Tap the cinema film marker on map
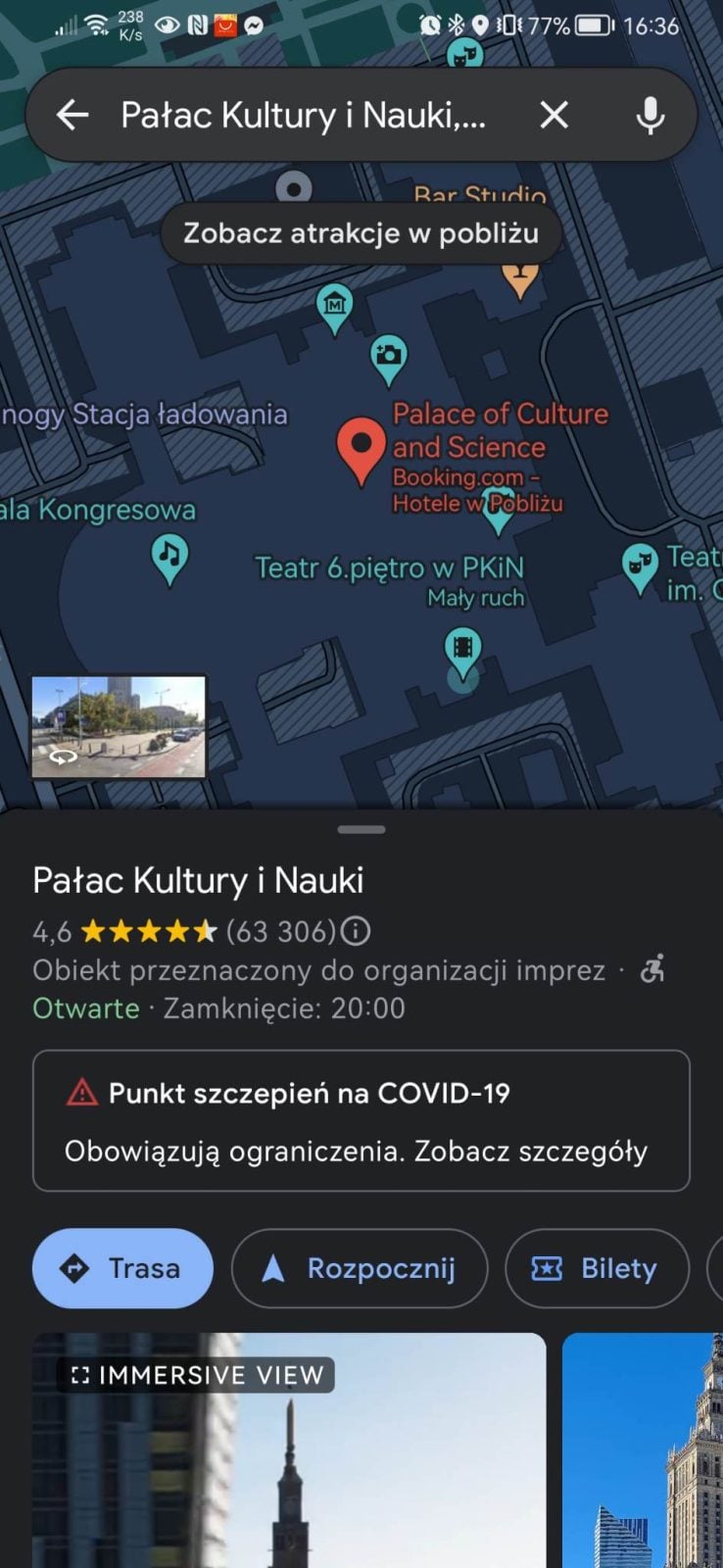The image size is (723, 1568). click(462, 650)
